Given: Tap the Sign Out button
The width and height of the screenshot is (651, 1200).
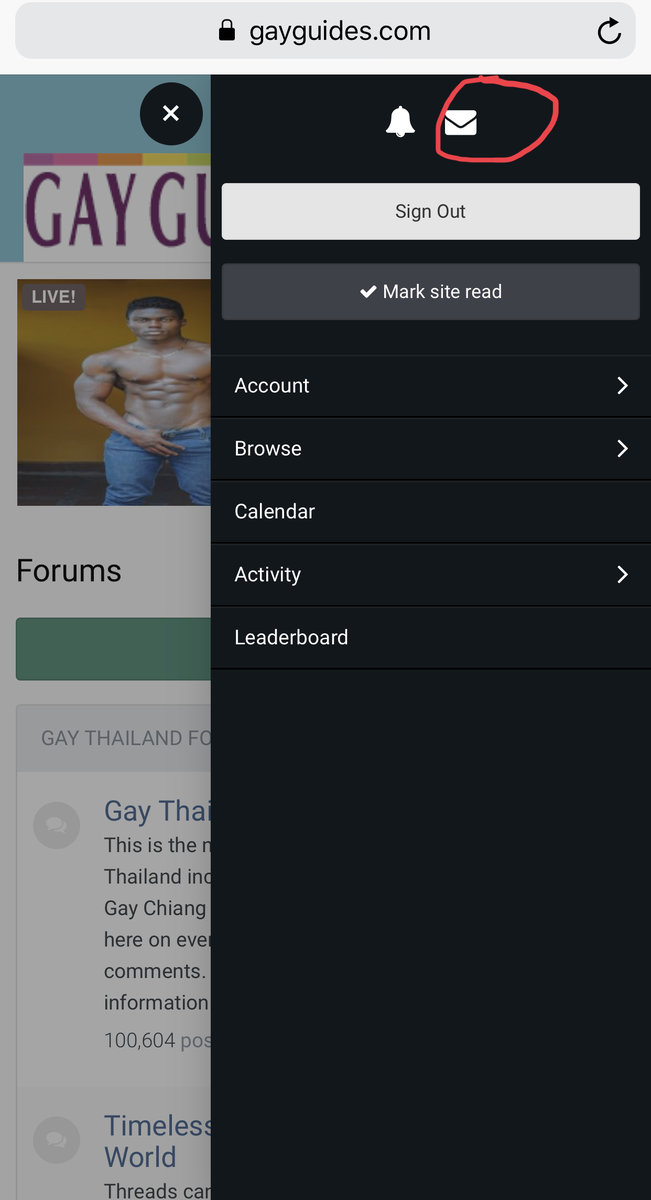Looking at the screenshot, I should coord(430,211).
